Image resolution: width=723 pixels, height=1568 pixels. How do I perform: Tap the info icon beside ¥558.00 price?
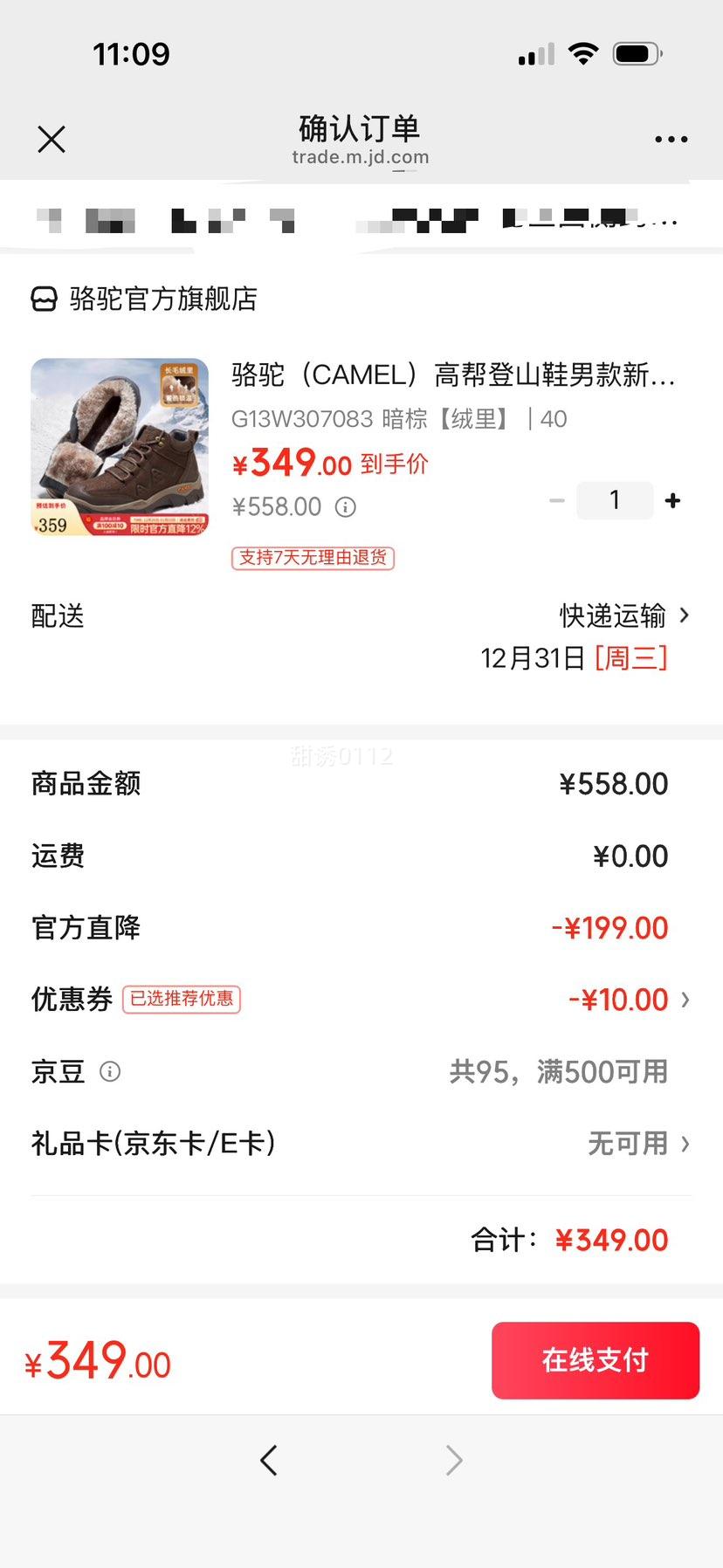pos(344,506)
